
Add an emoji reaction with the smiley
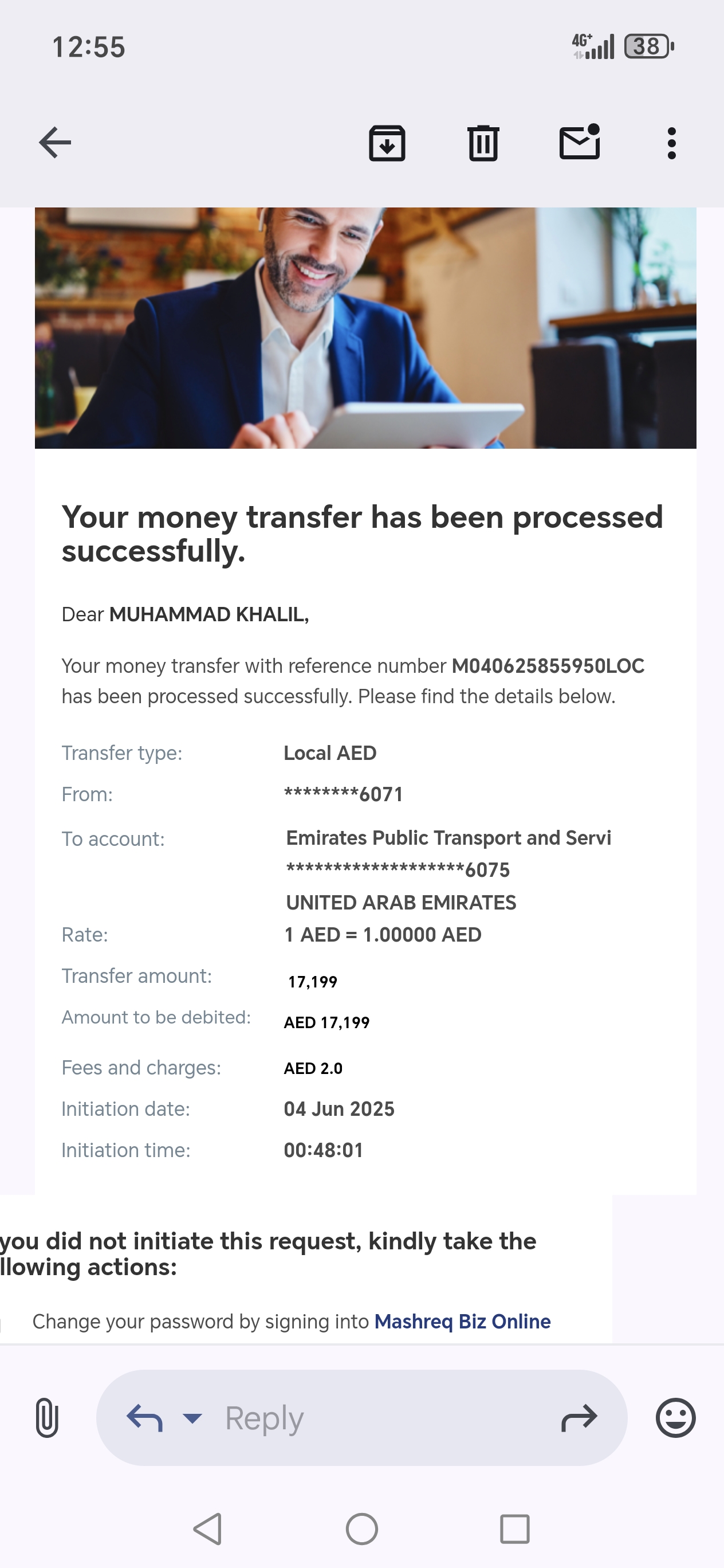pos(675,1418)
